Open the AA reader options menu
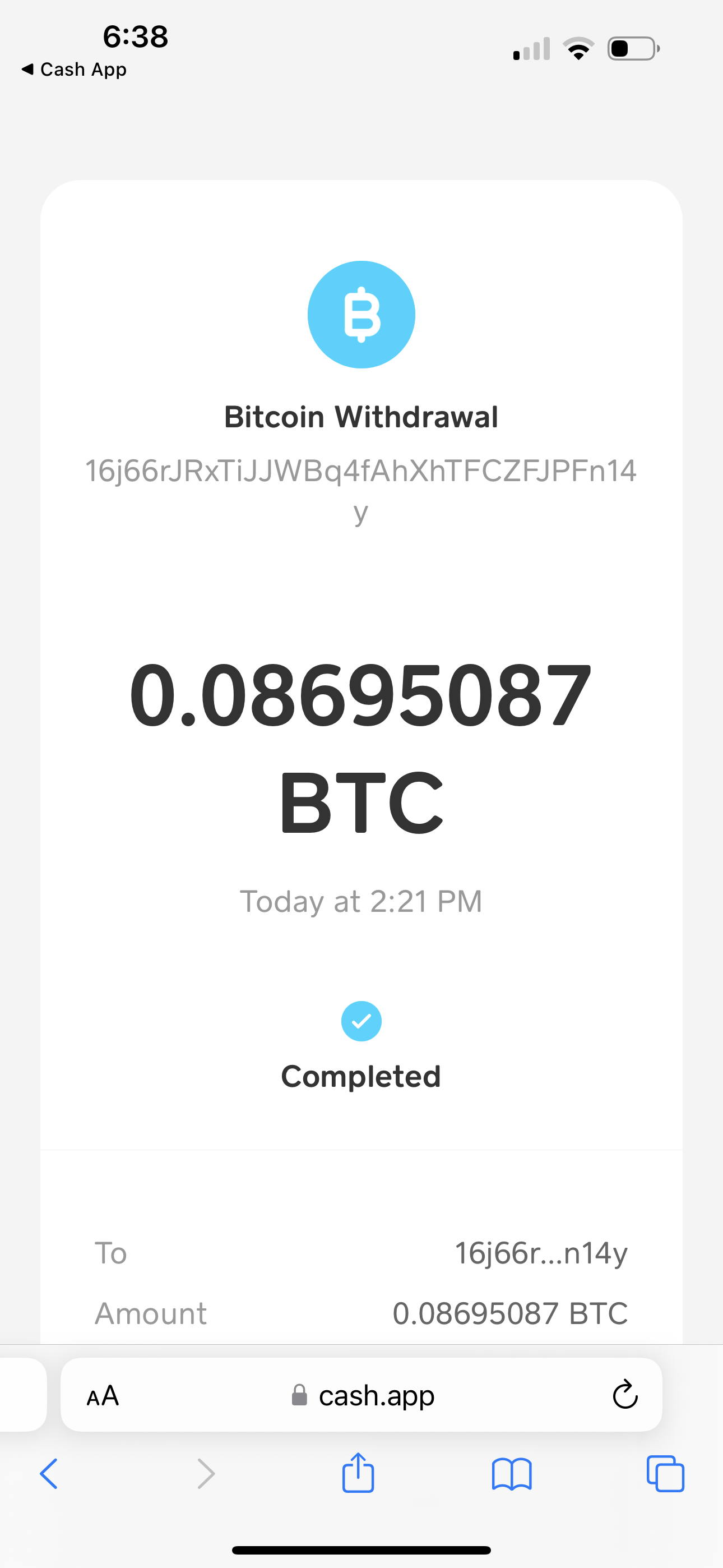The height and width of the screenshot is (1568, 723). [x=103, y=1395]
